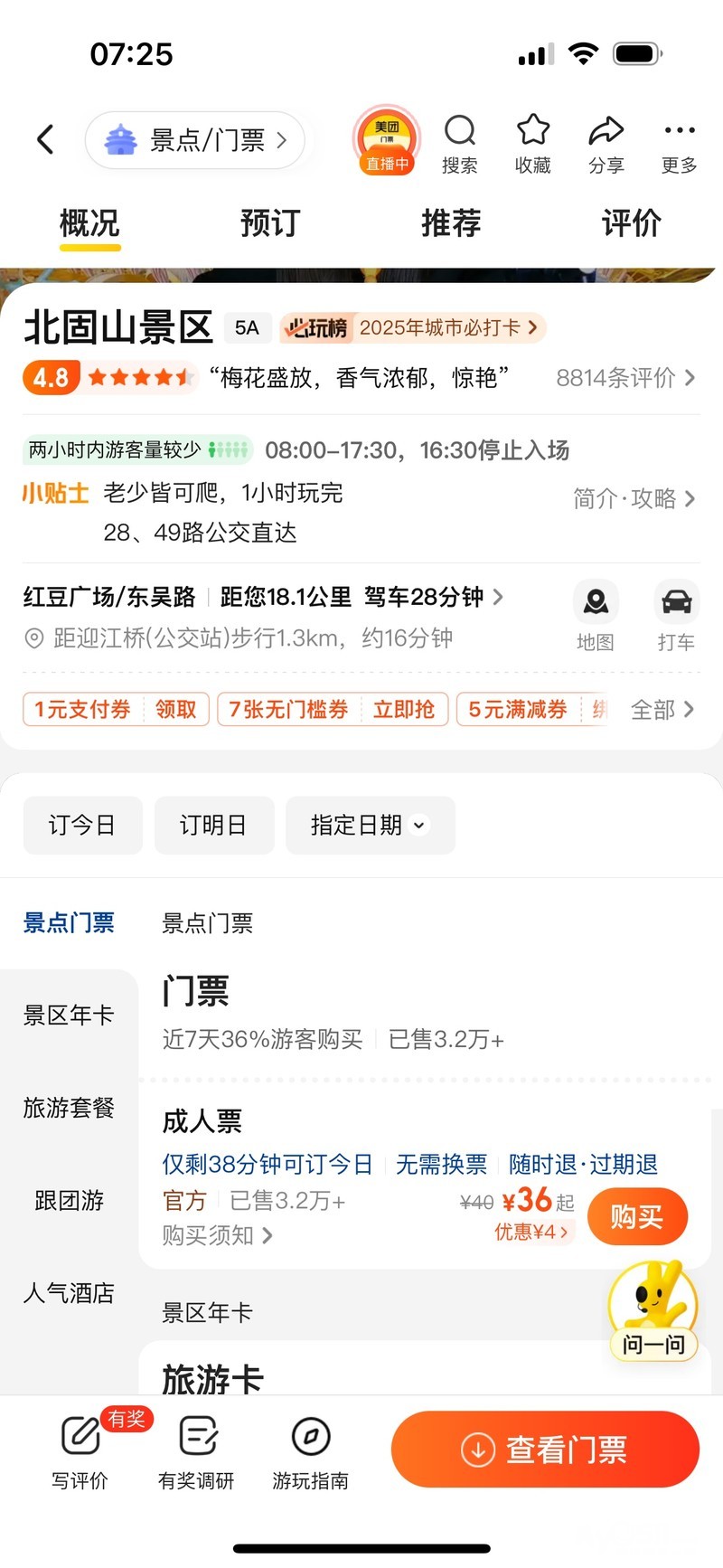Open the 地图 map button

point(596,617)
